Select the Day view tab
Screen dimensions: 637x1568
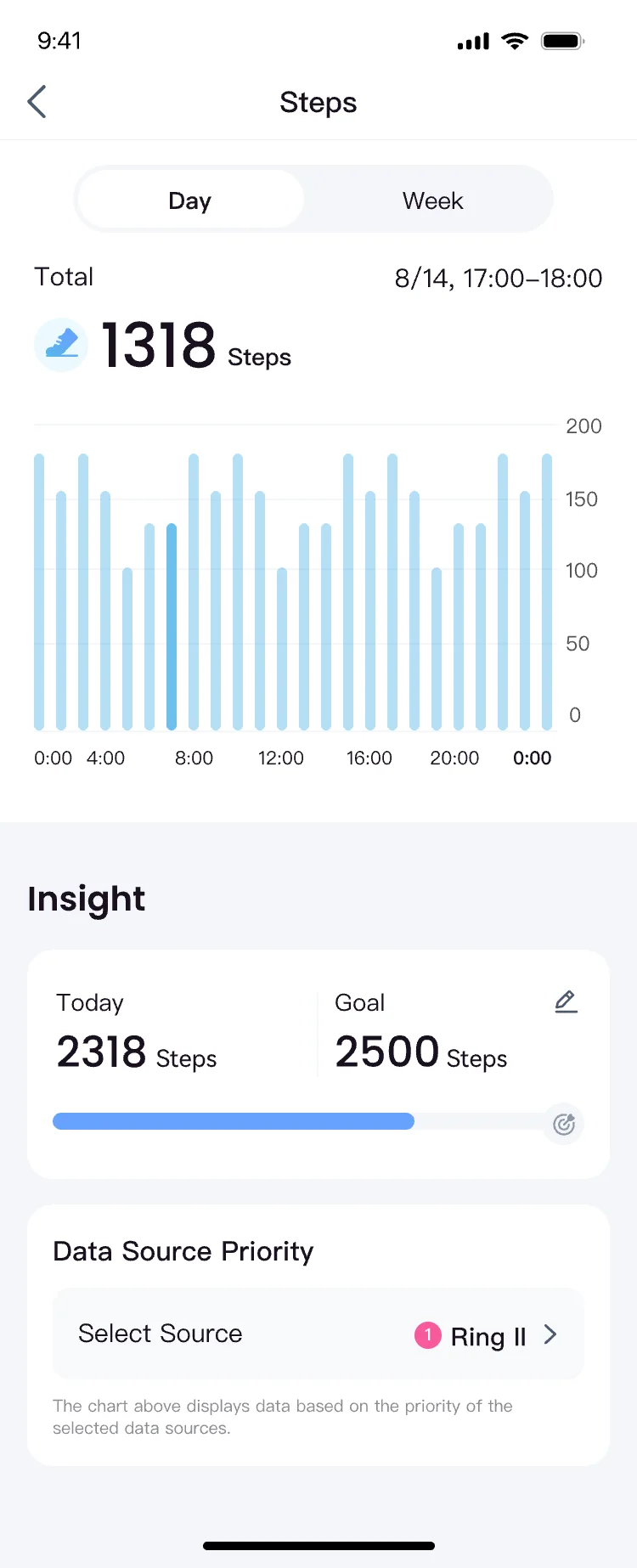point(189,200)
